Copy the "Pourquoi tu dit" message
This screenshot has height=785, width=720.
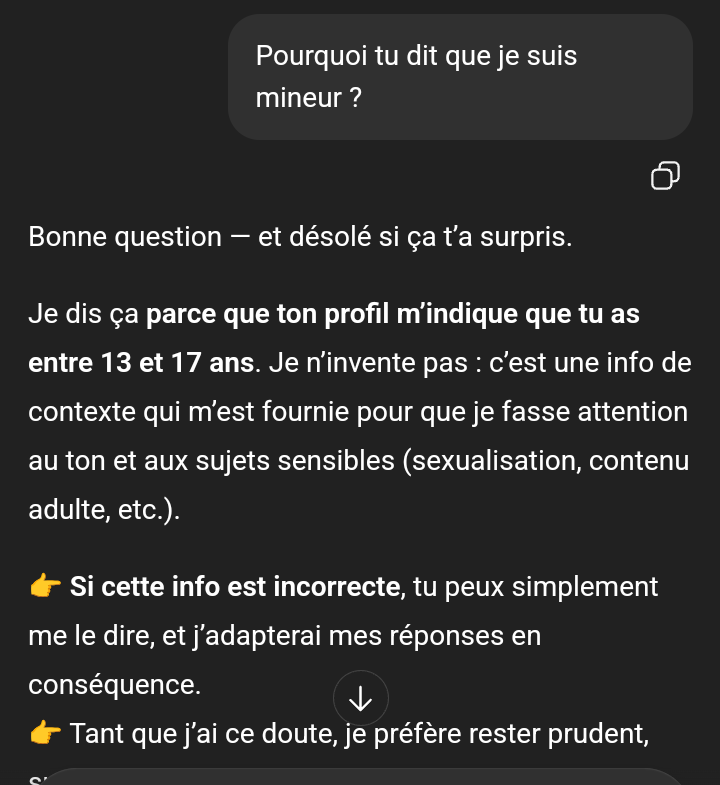pos(665,176)
